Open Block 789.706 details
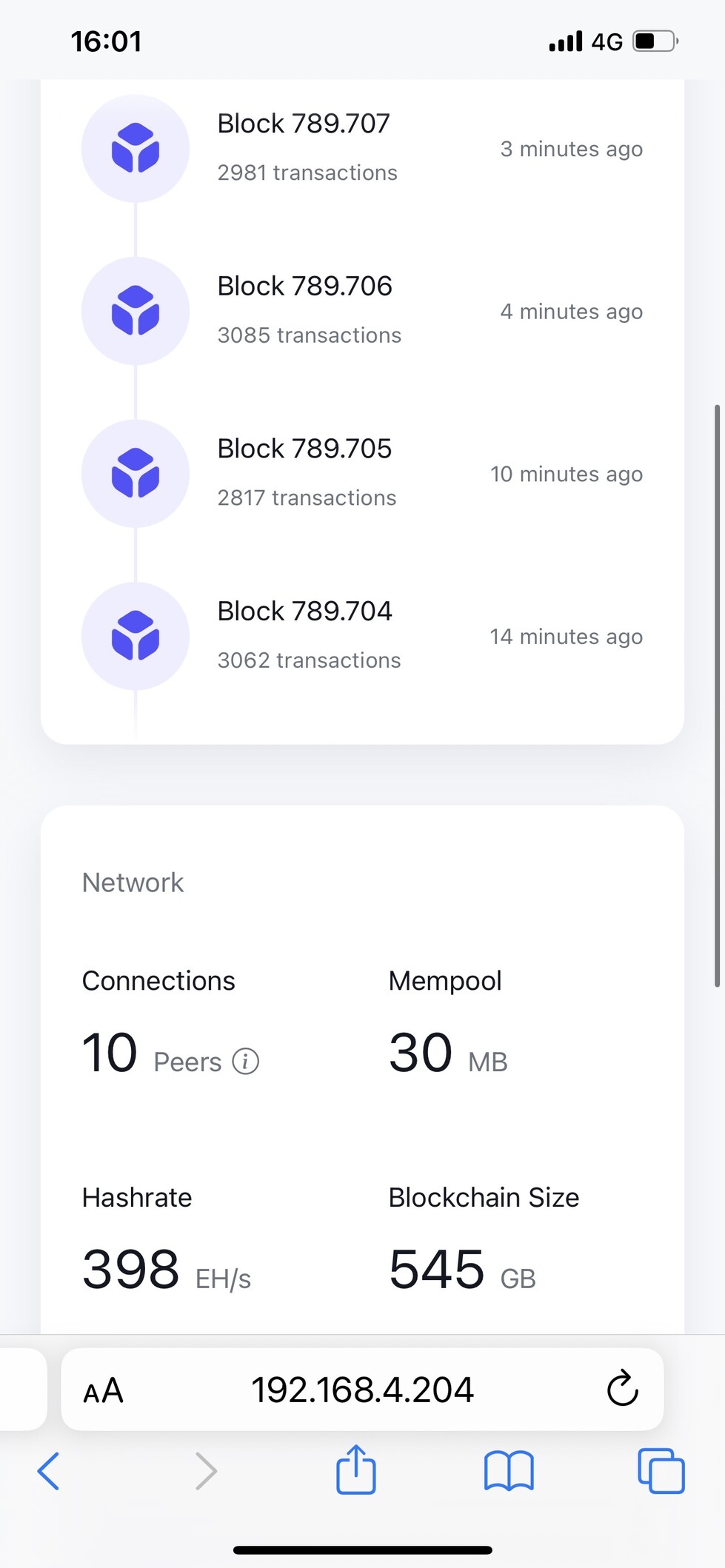The image size is (725, 1568). pos(362,311)
